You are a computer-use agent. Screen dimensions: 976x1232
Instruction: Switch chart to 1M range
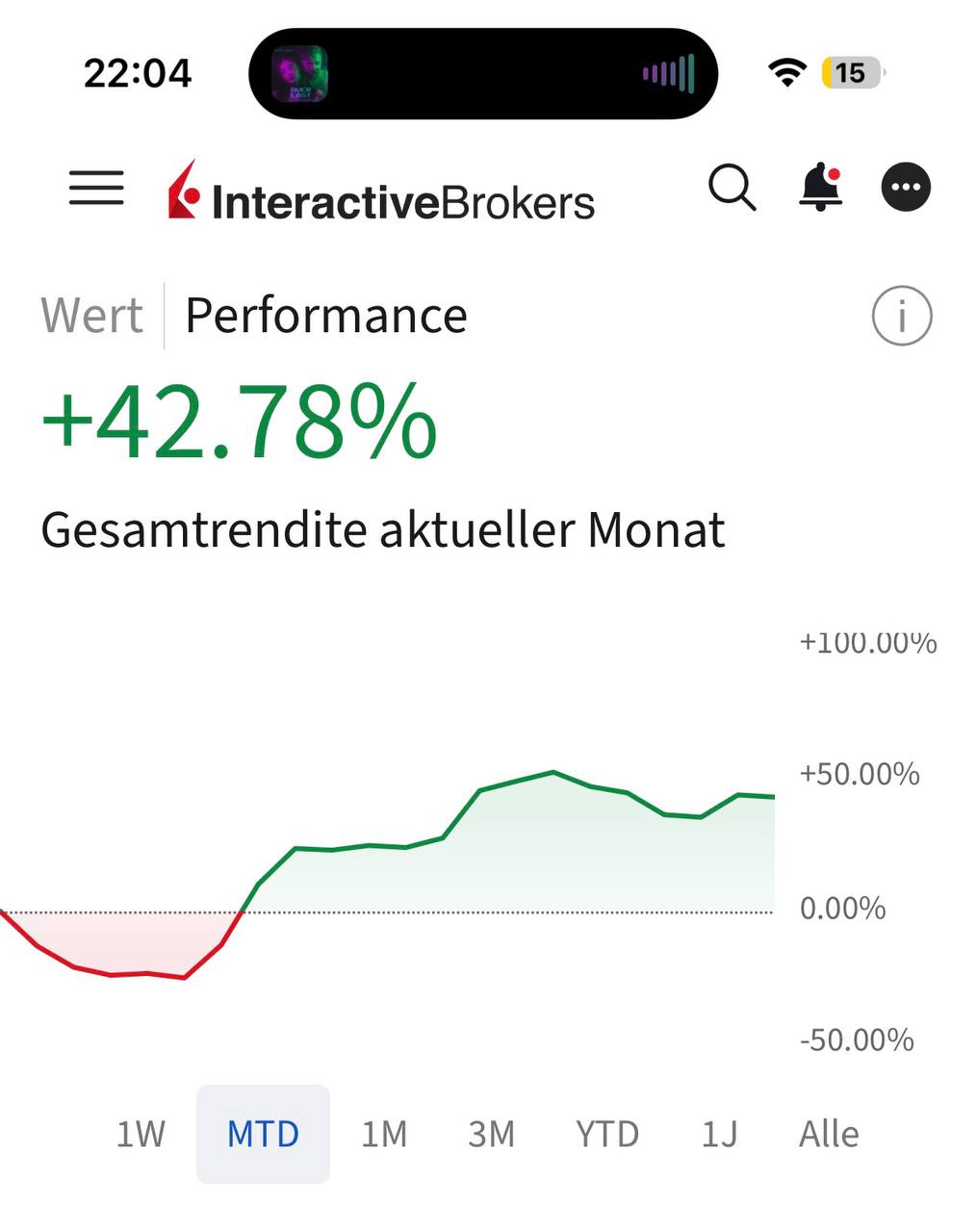point(384,1134)
